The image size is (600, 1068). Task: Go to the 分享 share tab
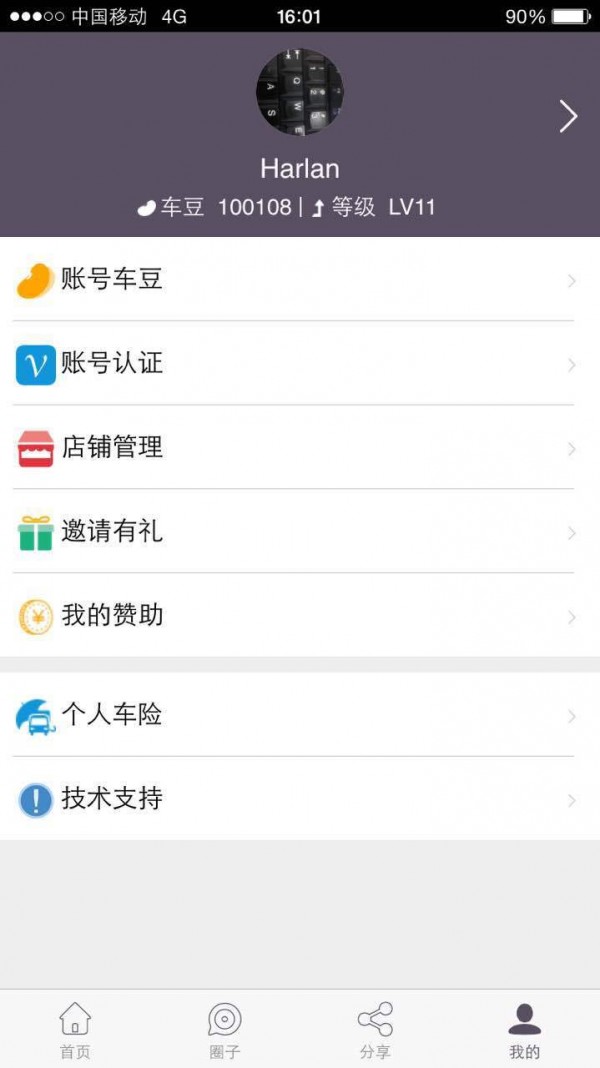[x=375, y=1030]
